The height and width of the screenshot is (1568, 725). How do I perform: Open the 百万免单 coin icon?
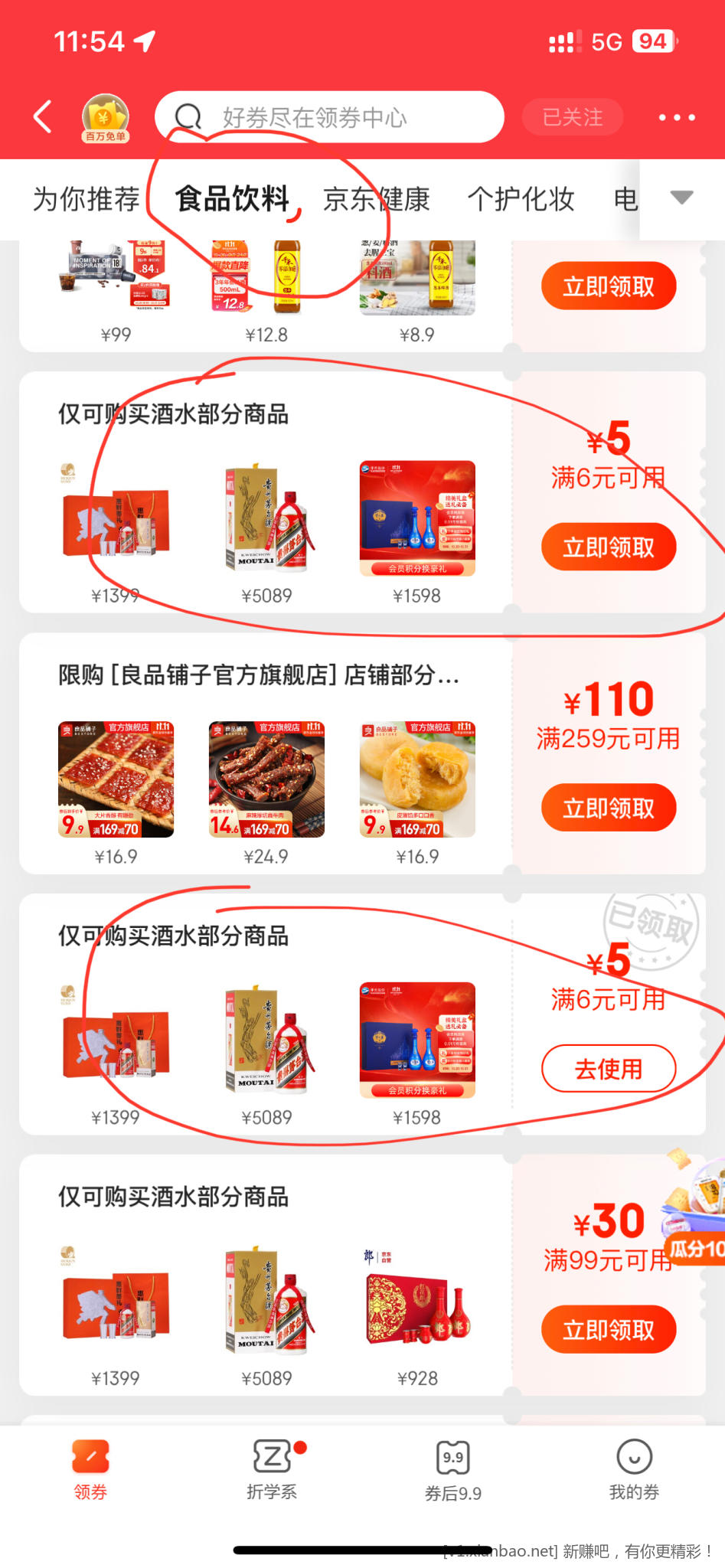pyautogui.click(x=106, y=118)
